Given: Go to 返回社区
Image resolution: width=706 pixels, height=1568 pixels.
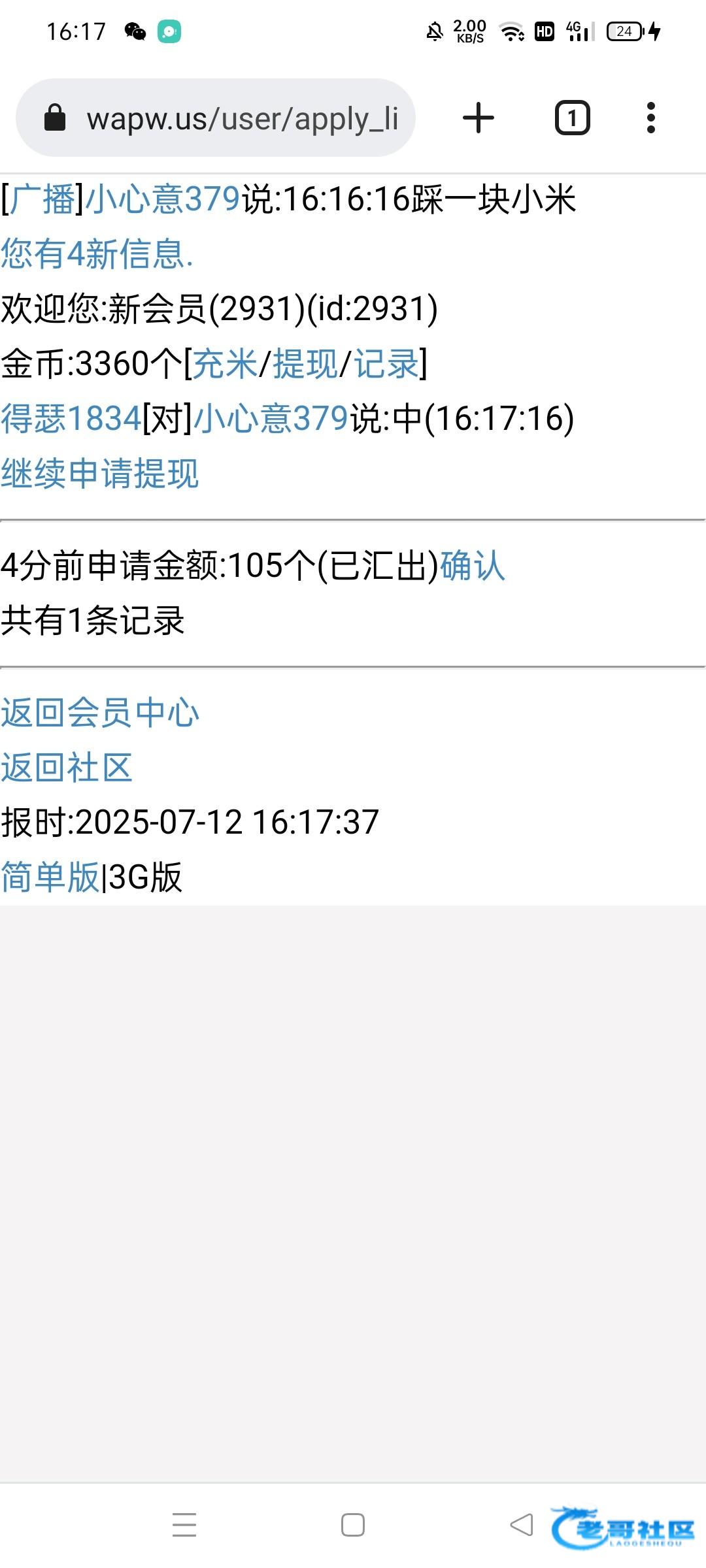Looking at the screenshot, I should (67, 768).
